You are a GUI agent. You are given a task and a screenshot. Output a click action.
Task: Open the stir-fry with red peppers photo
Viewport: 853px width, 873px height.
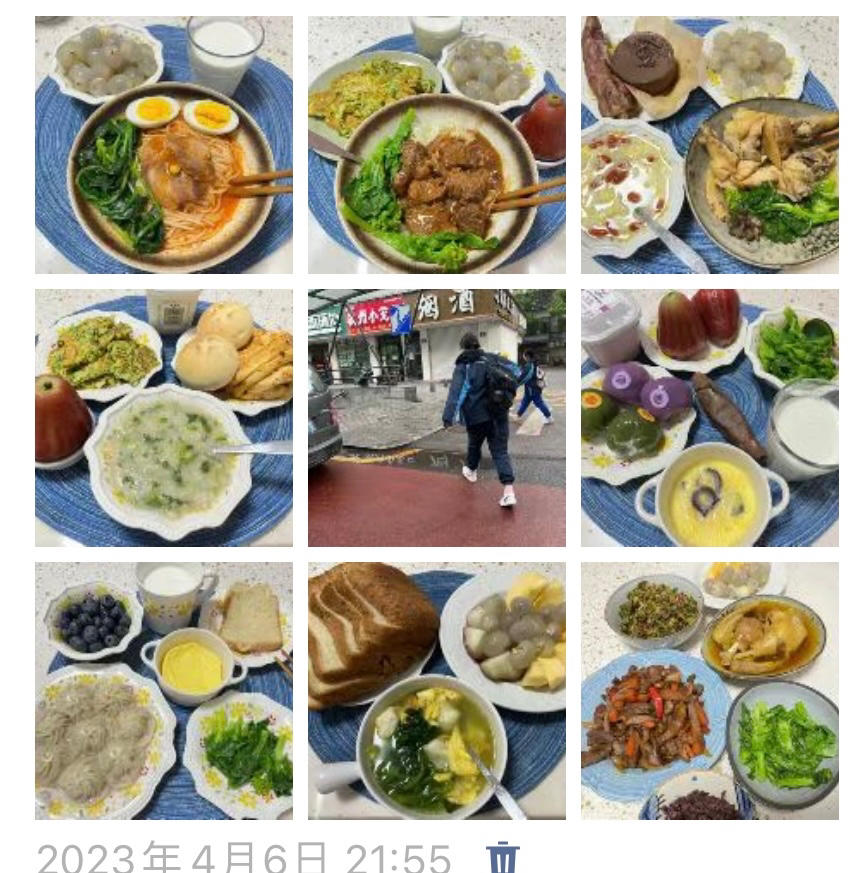tap(709, 690)
